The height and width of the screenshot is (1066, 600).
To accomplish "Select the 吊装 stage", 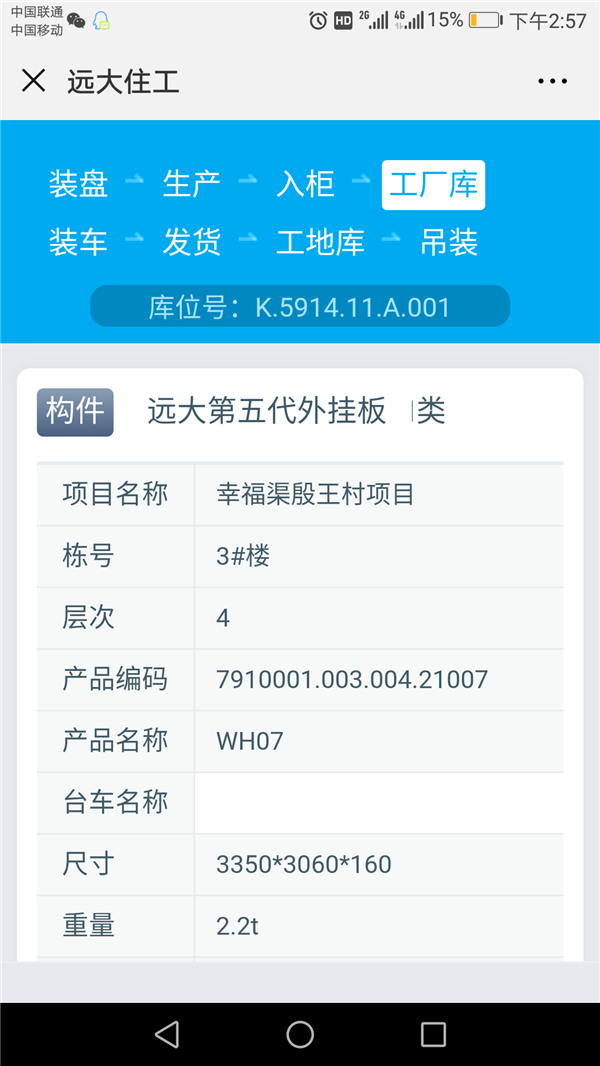I will [x=449, y=242].
